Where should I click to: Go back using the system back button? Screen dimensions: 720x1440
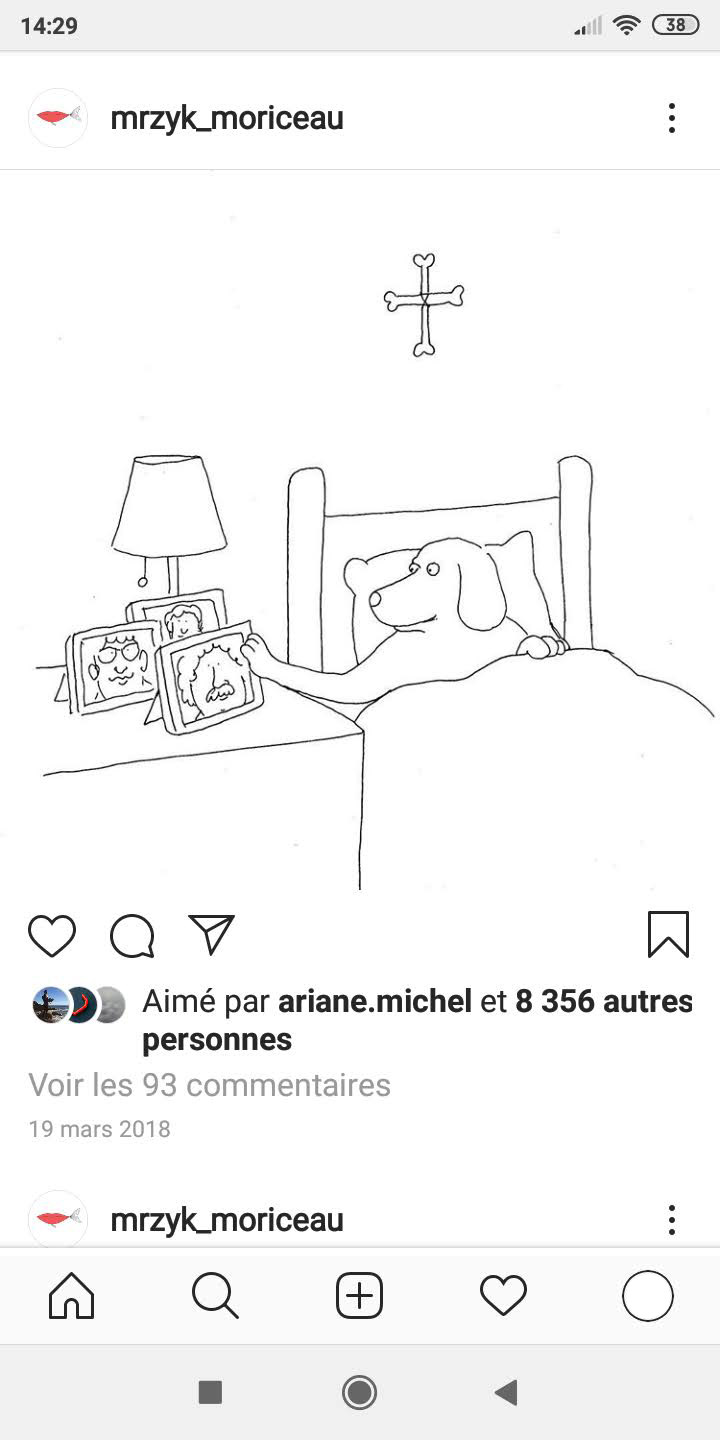point(507,1392)
